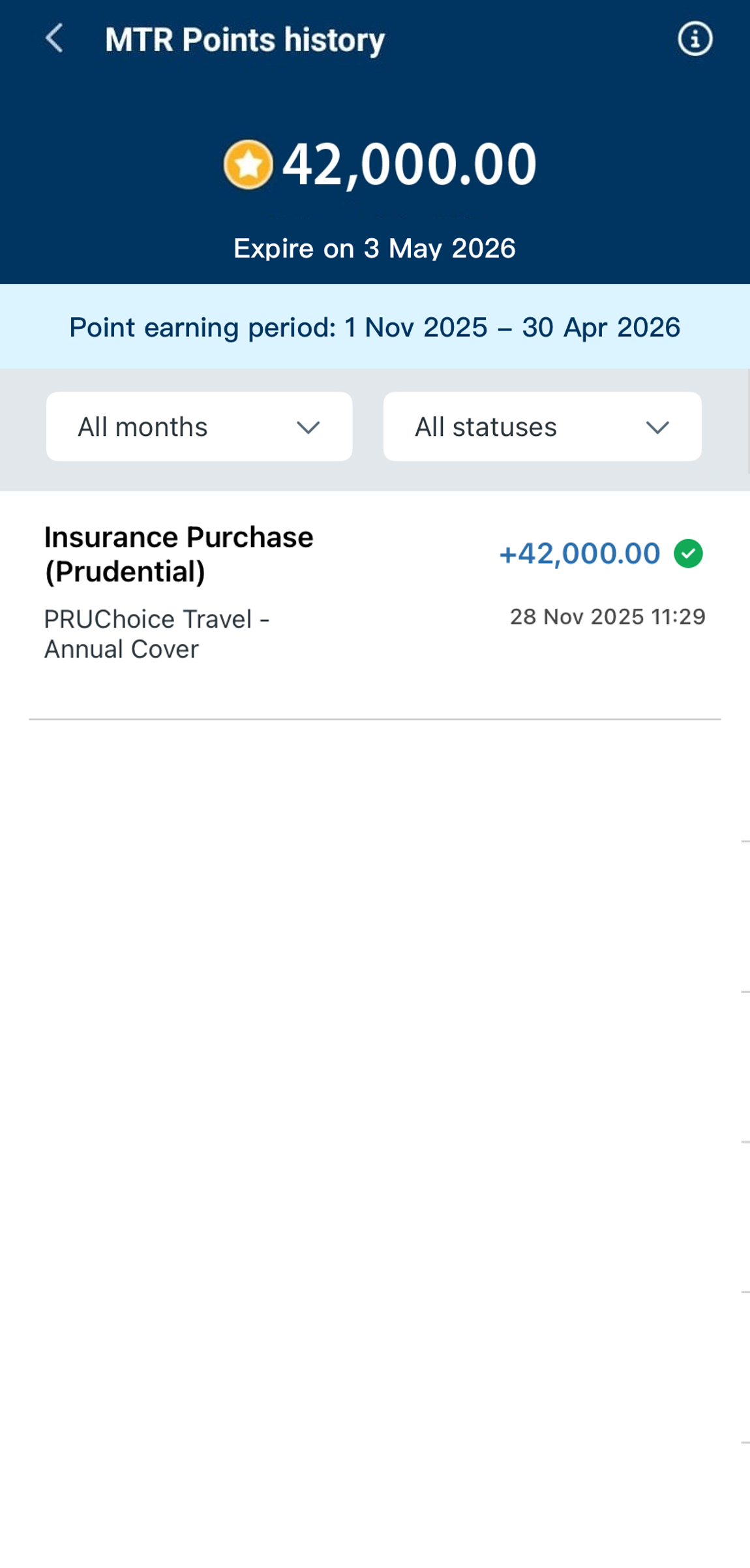Toggle the status filter to show completed only
This screenshot has height=1568, width=750.
point(541,426)
